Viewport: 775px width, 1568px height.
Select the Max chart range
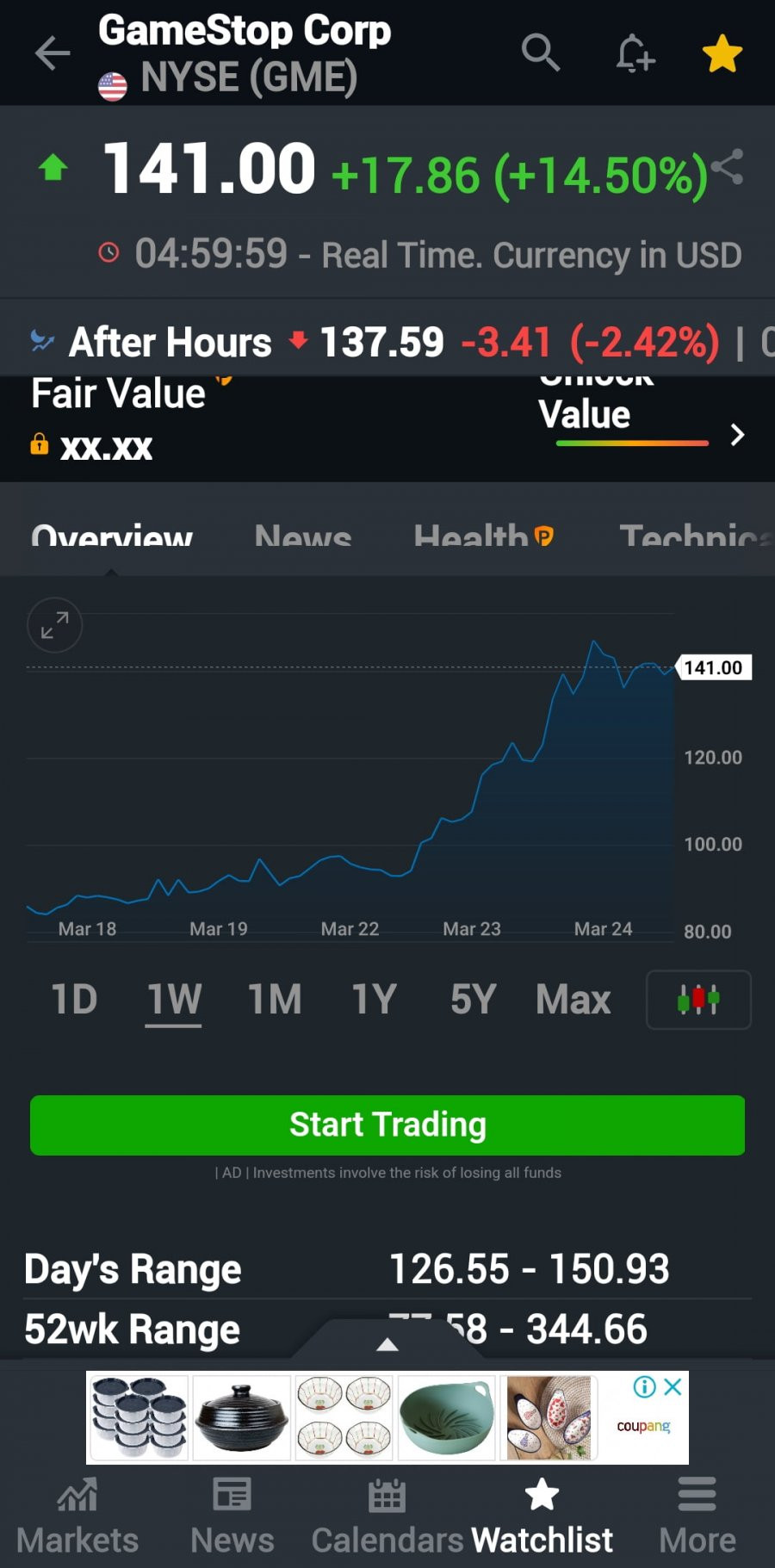[x=573, y=1000]
